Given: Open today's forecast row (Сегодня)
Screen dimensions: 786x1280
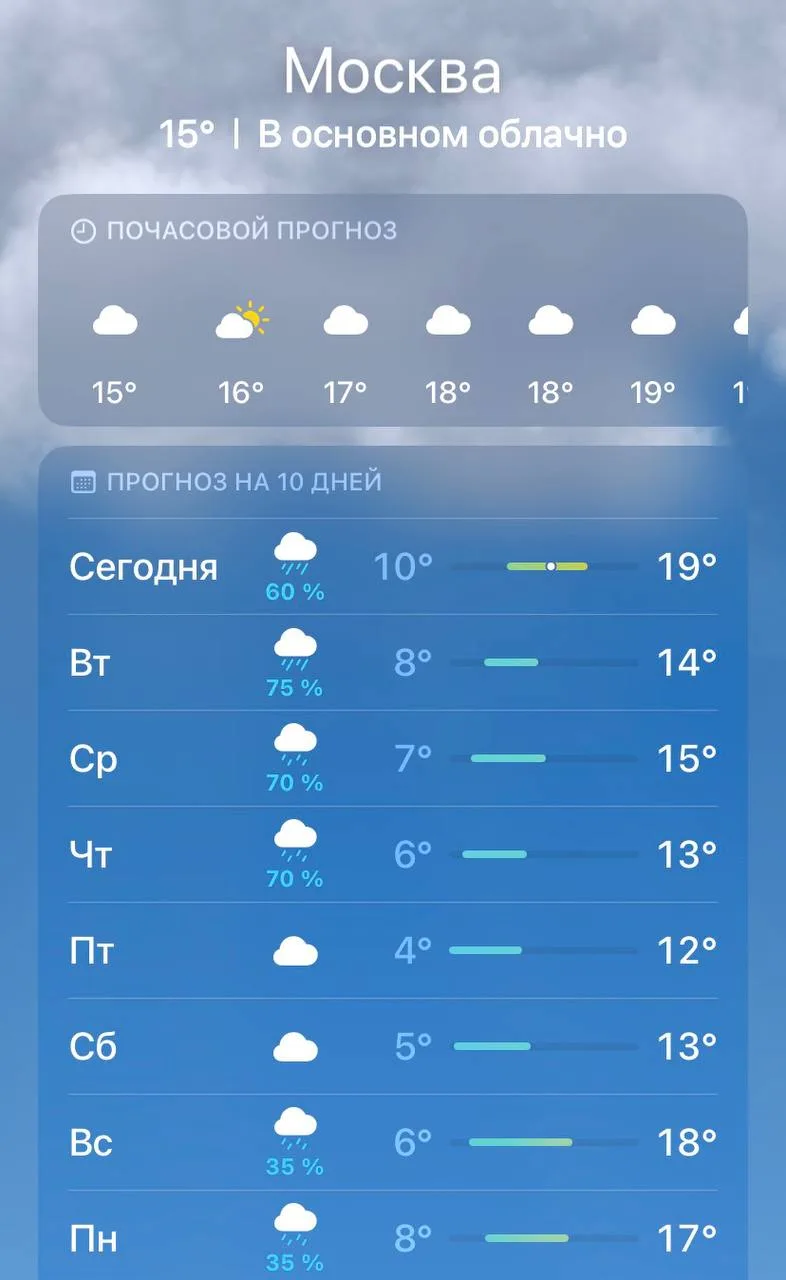Looking at the screenshot, I should pos(393,567).
